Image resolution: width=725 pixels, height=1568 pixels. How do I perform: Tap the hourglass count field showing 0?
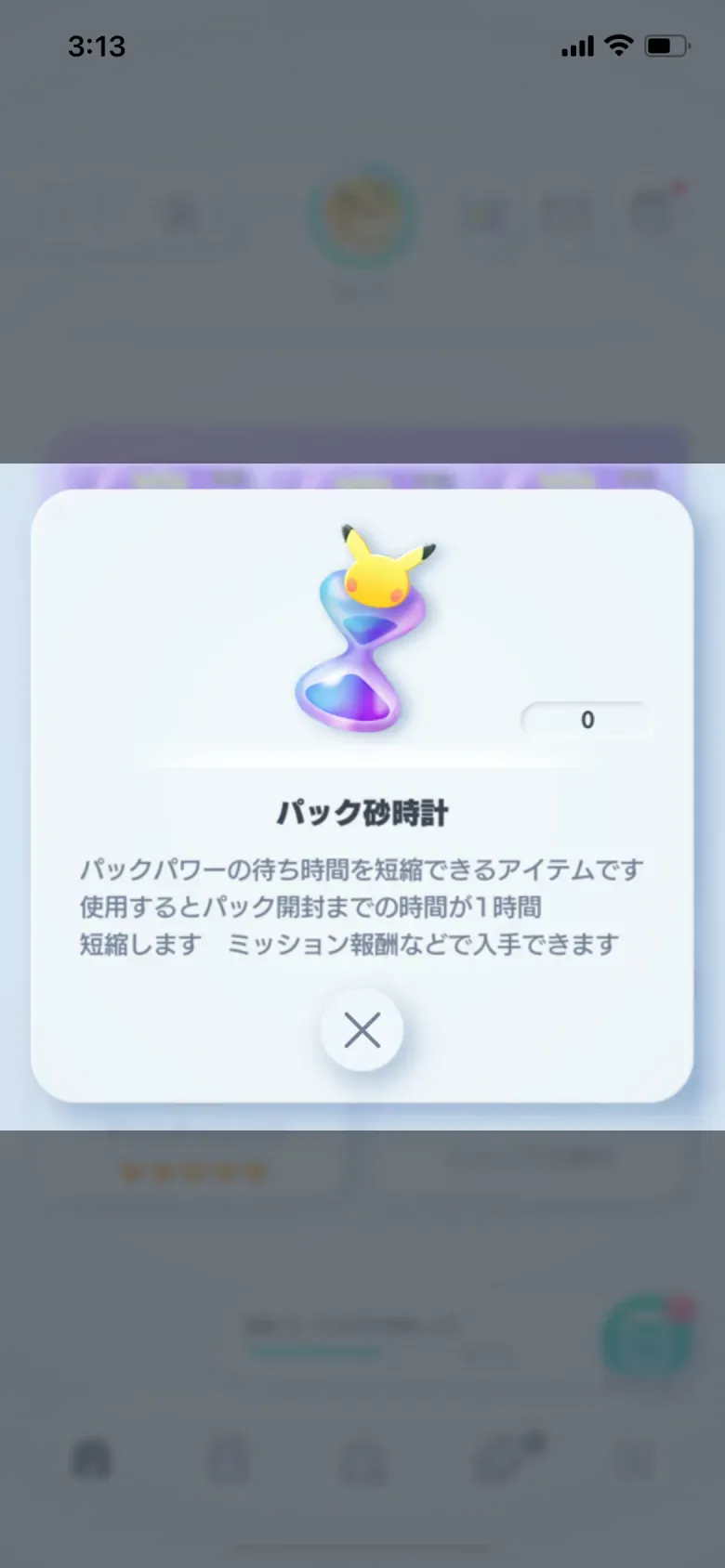pos(586,718)
